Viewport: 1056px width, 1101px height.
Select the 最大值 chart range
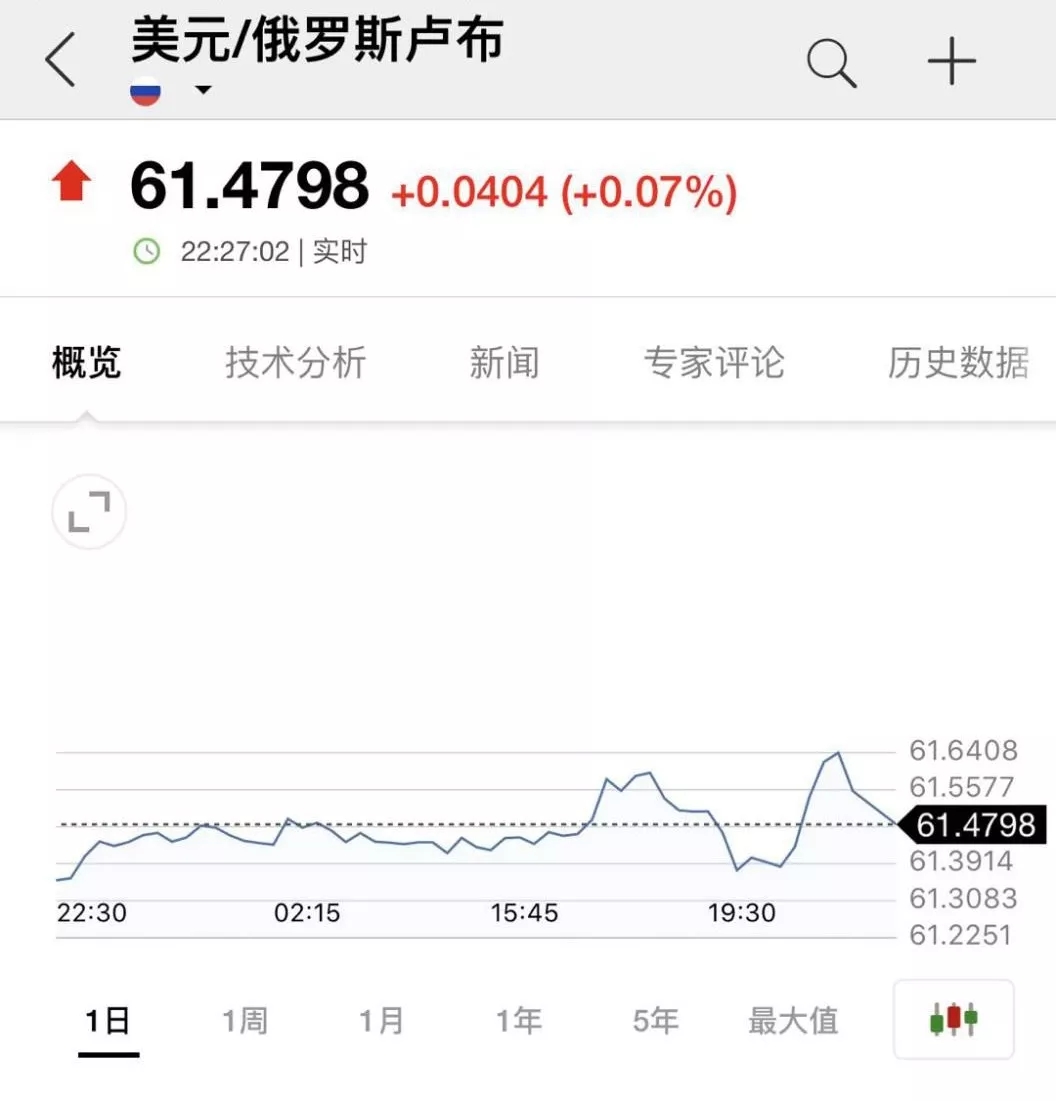point(793,1021)
